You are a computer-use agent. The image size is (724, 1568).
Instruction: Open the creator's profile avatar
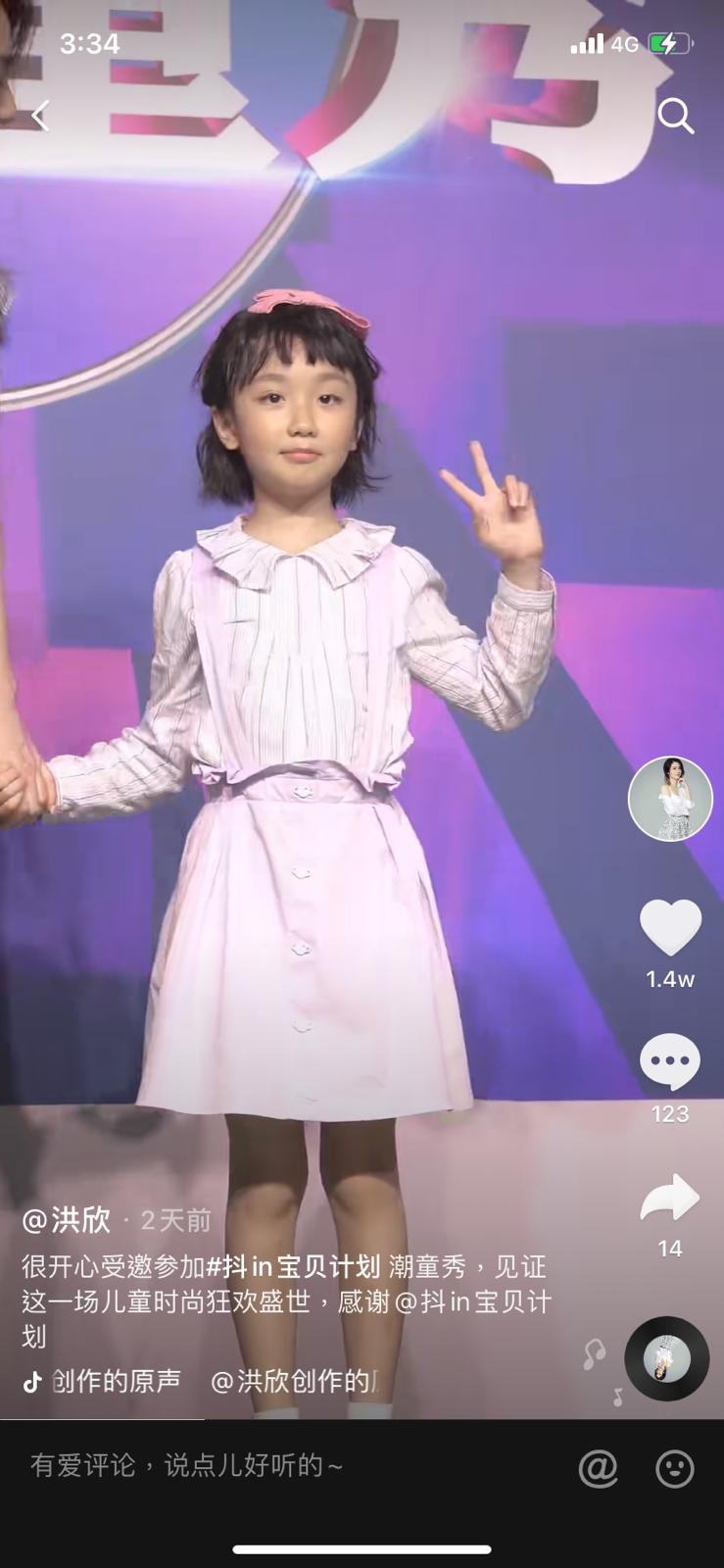click(670, 799)
